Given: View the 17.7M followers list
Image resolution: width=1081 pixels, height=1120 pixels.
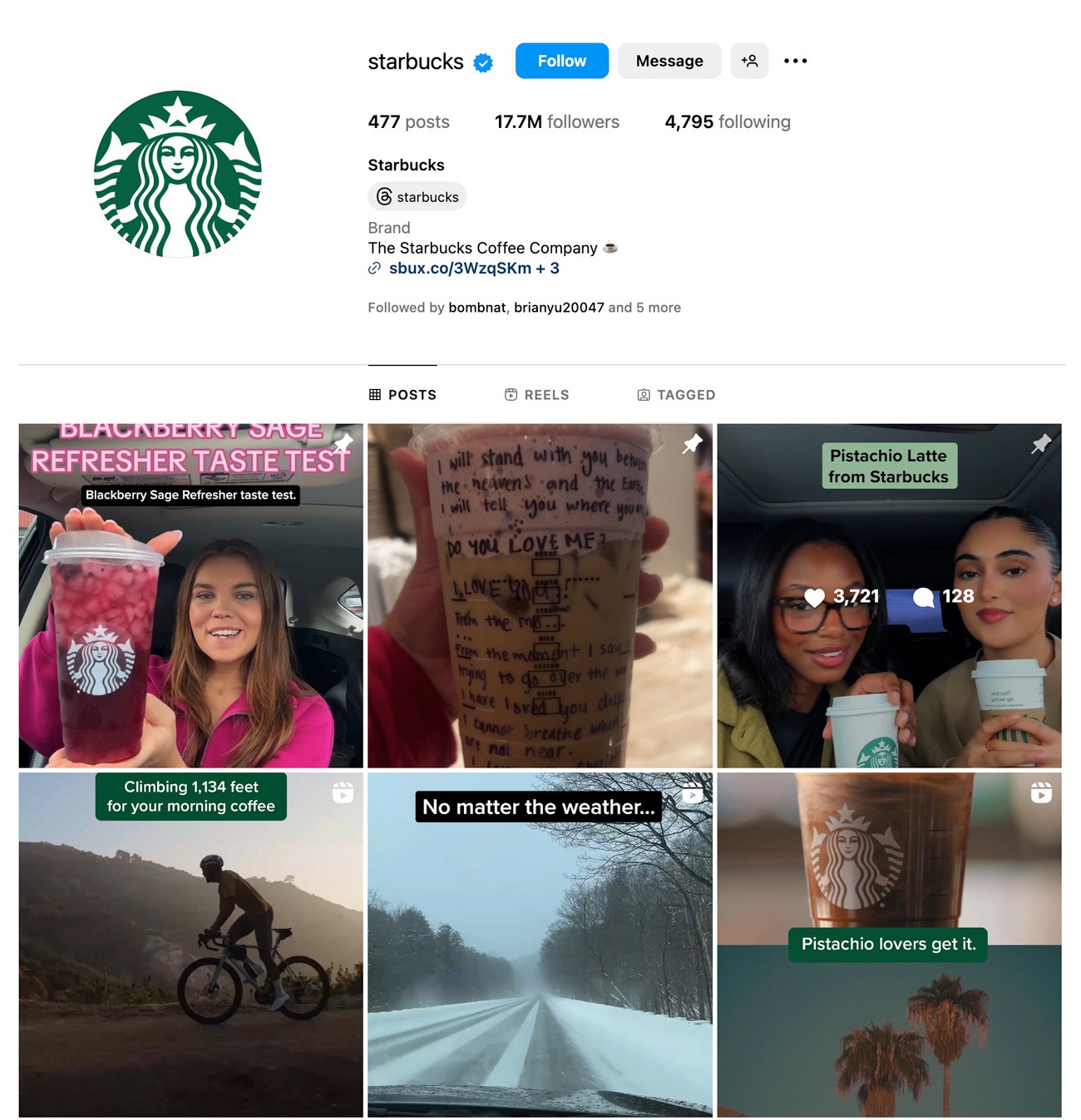Looking at the screenshot, I should pos(556,122).
